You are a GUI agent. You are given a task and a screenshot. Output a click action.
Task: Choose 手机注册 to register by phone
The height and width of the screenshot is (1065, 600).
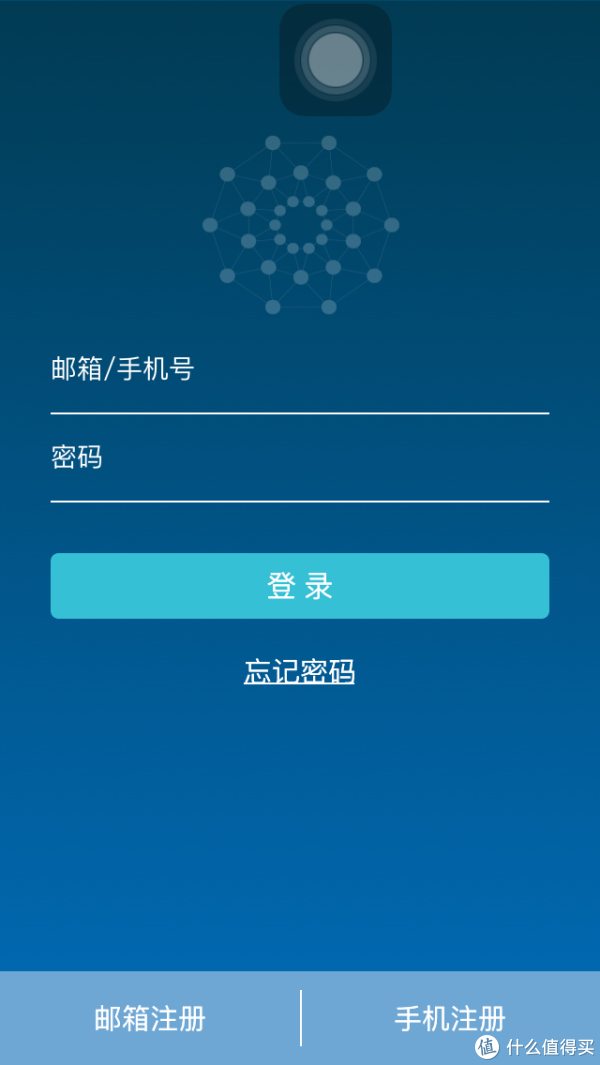[x=451, y=1018]
